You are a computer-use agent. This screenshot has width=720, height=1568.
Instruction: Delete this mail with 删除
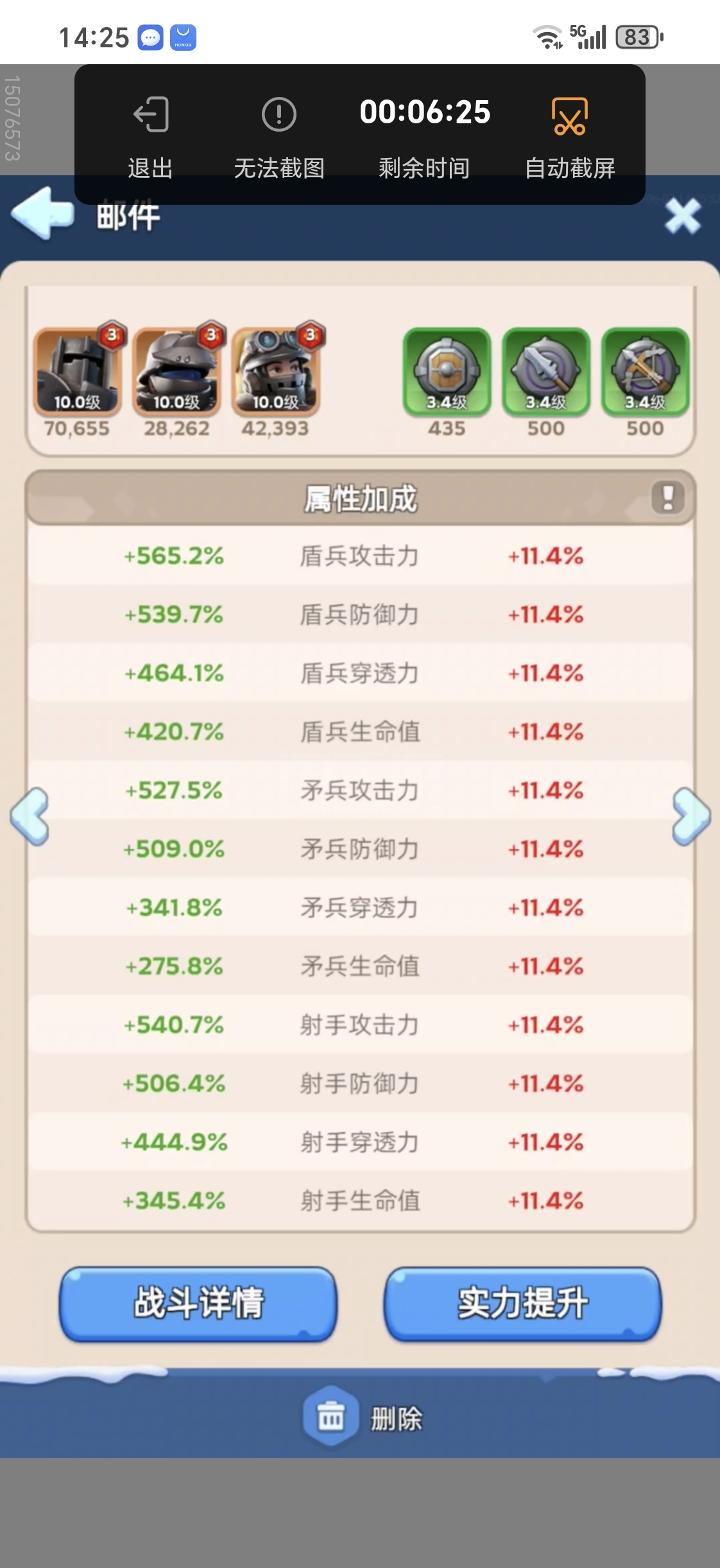[362, 1417]
